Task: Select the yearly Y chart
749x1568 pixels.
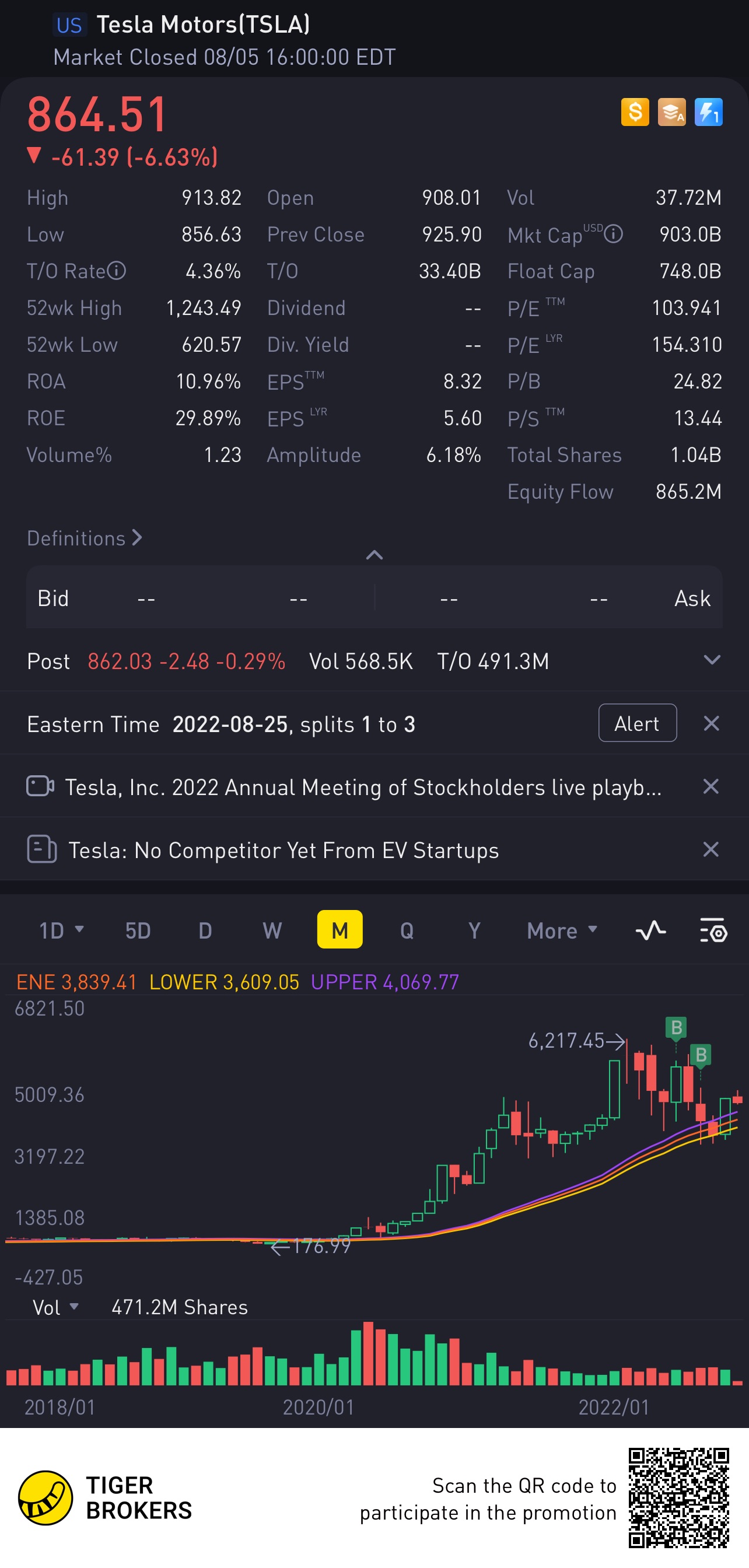Action: [x=474, y=930]
